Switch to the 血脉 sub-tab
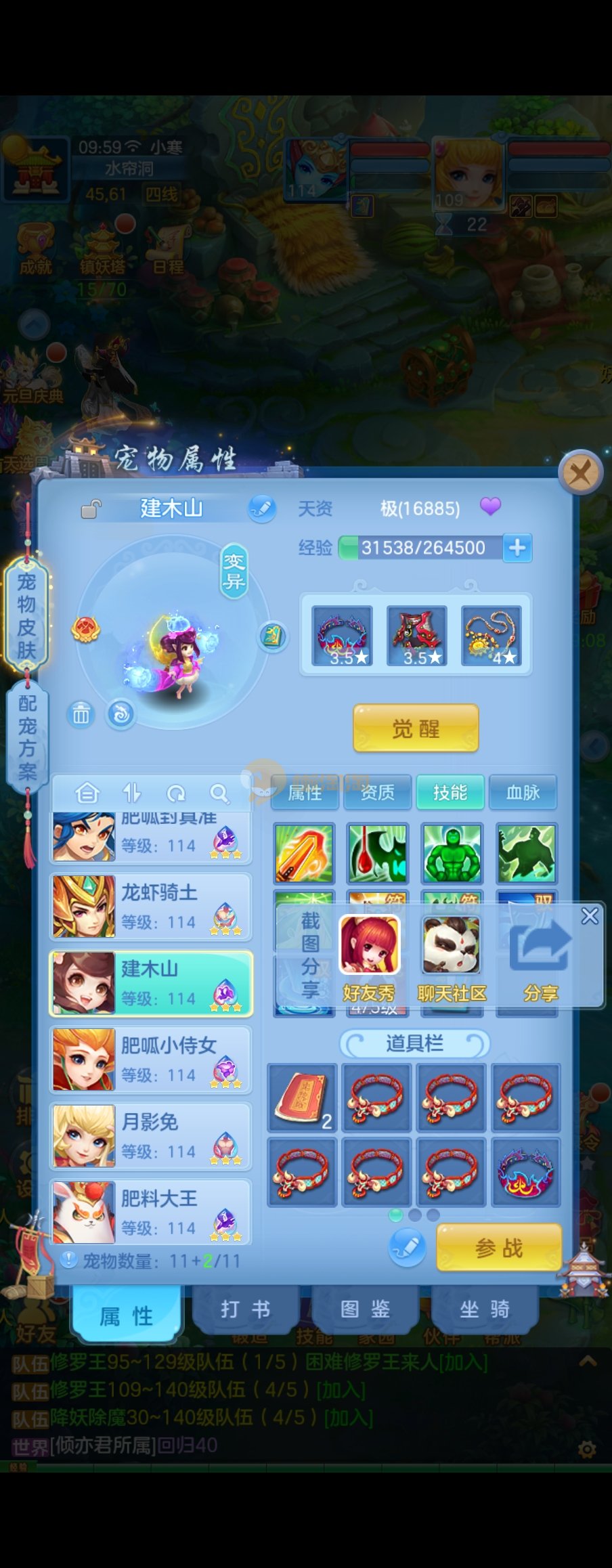This screenshot has width=612, height=1568. pyautogui.click(x=523, y=792)
